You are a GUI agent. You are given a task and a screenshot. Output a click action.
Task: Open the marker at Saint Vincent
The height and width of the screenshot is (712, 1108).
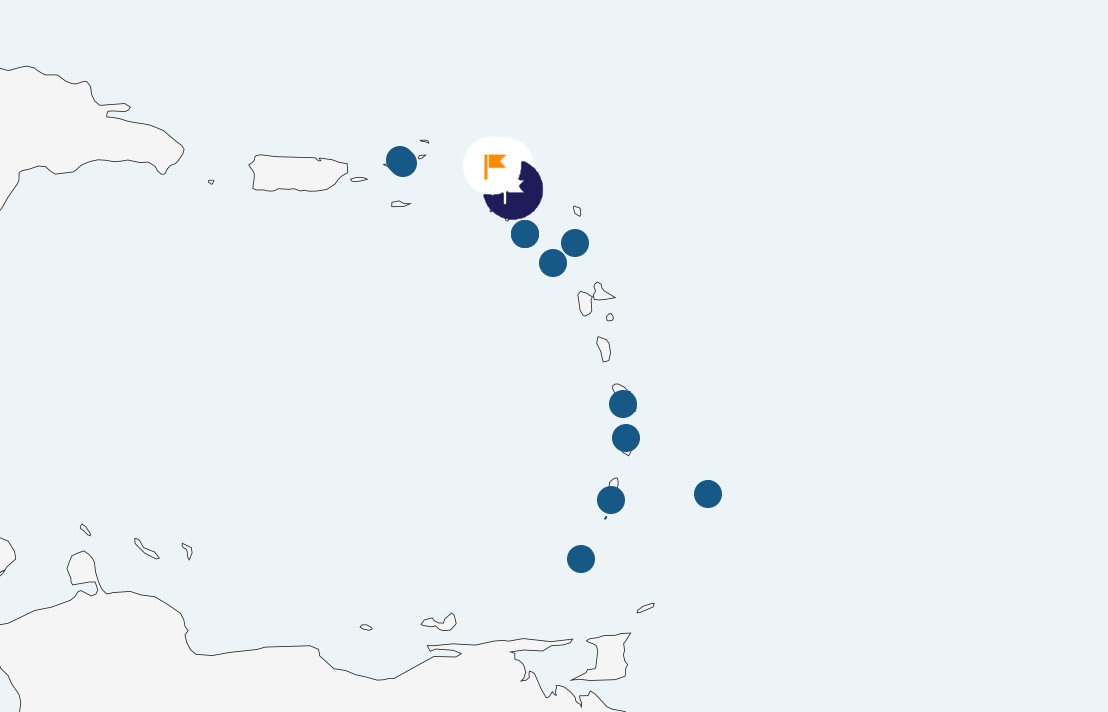tap(611, 500)
